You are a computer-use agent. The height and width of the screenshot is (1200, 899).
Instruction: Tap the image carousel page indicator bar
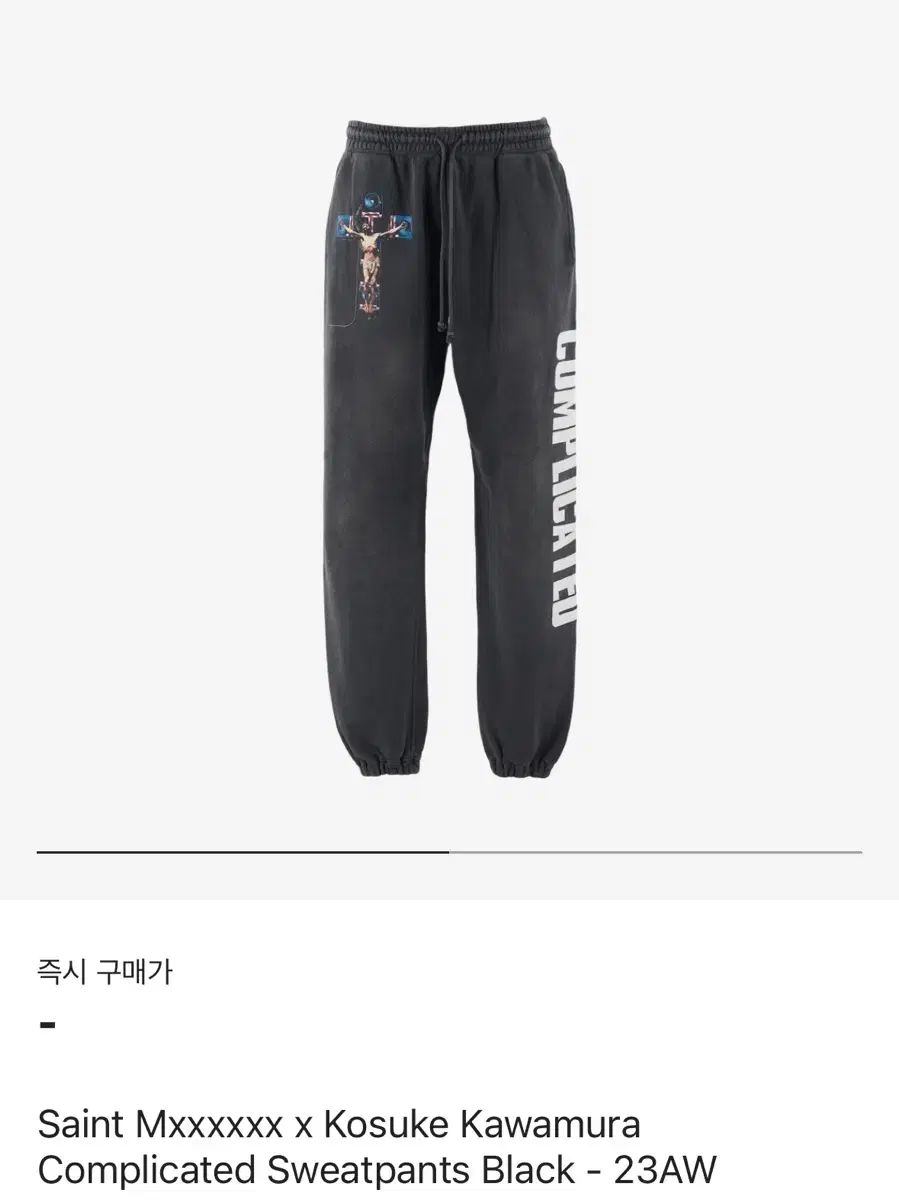449,852
